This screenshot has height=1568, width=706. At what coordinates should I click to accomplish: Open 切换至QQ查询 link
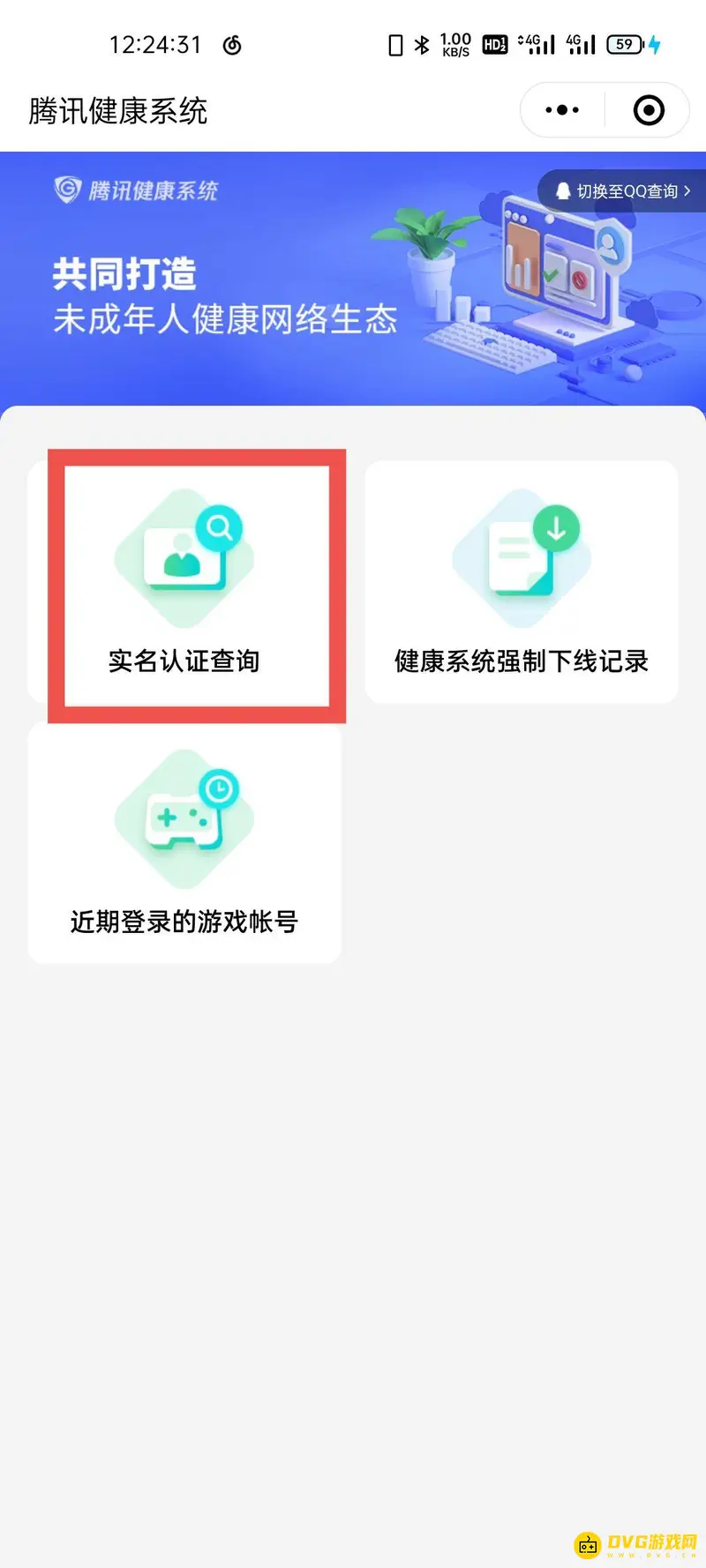pos(628,190)
